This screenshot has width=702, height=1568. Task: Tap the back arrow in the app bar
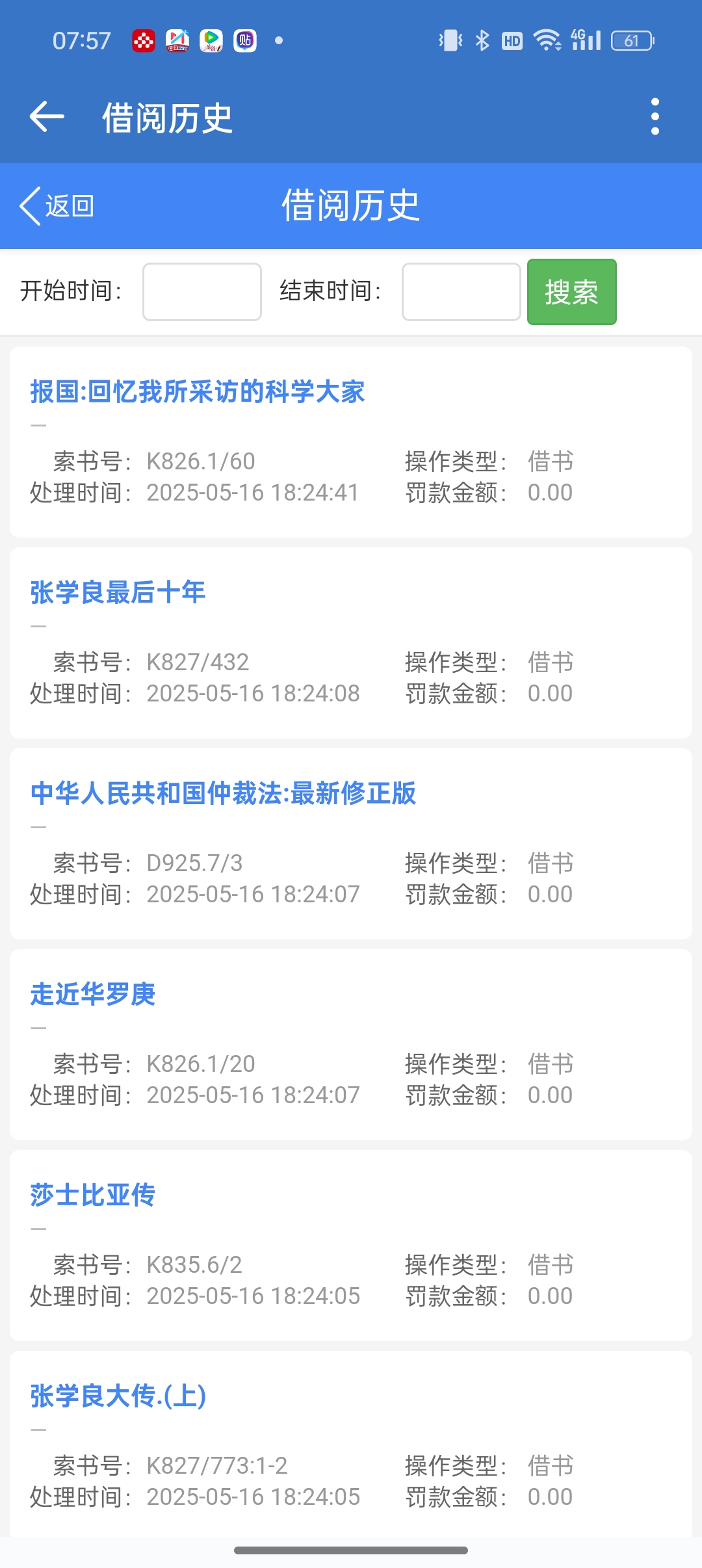pyautogui.click(x=47, y=117)
